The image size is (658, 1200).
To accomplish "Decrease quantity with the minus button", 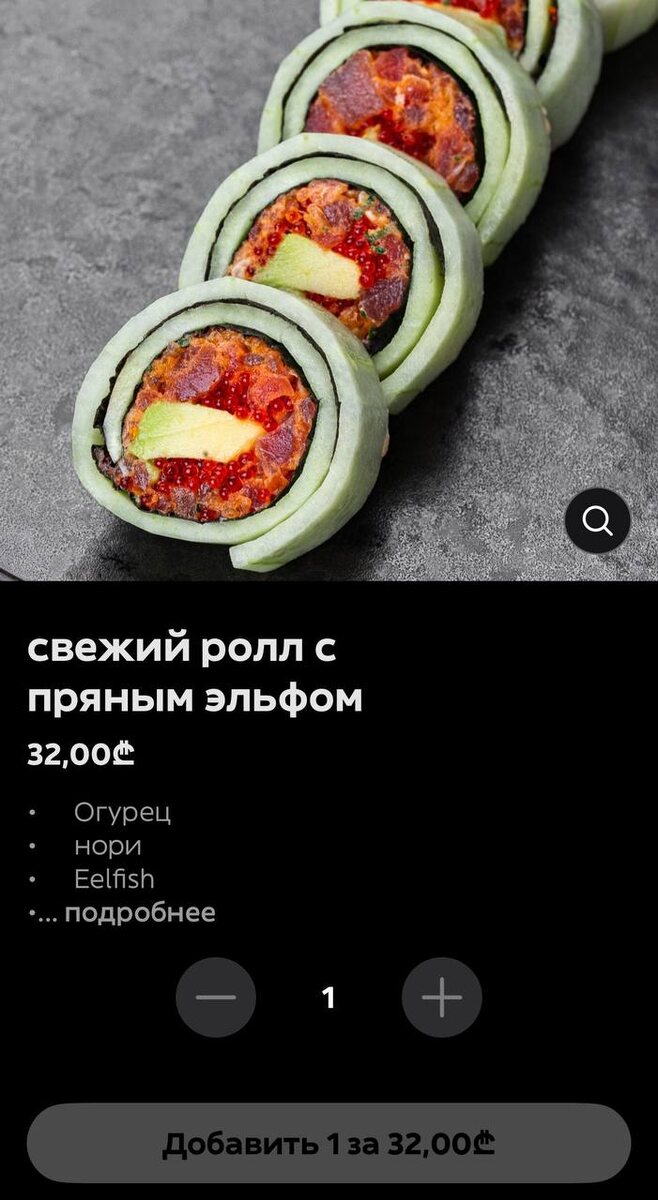I will [216, 997].
